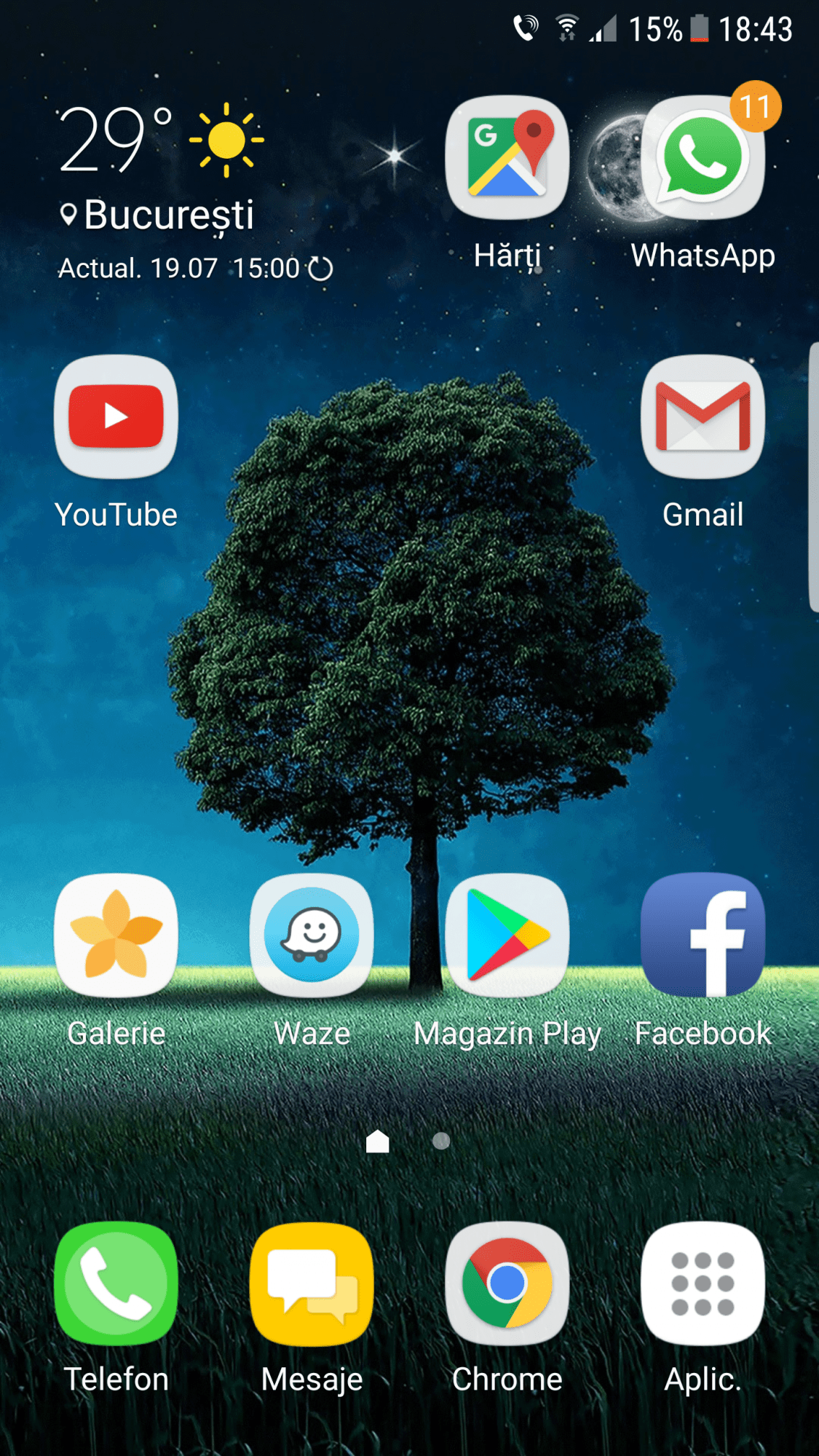Launch Chrome browser
This screenshot has width=819, height=1456.
pyautogui.click(x=507, y=1283)
